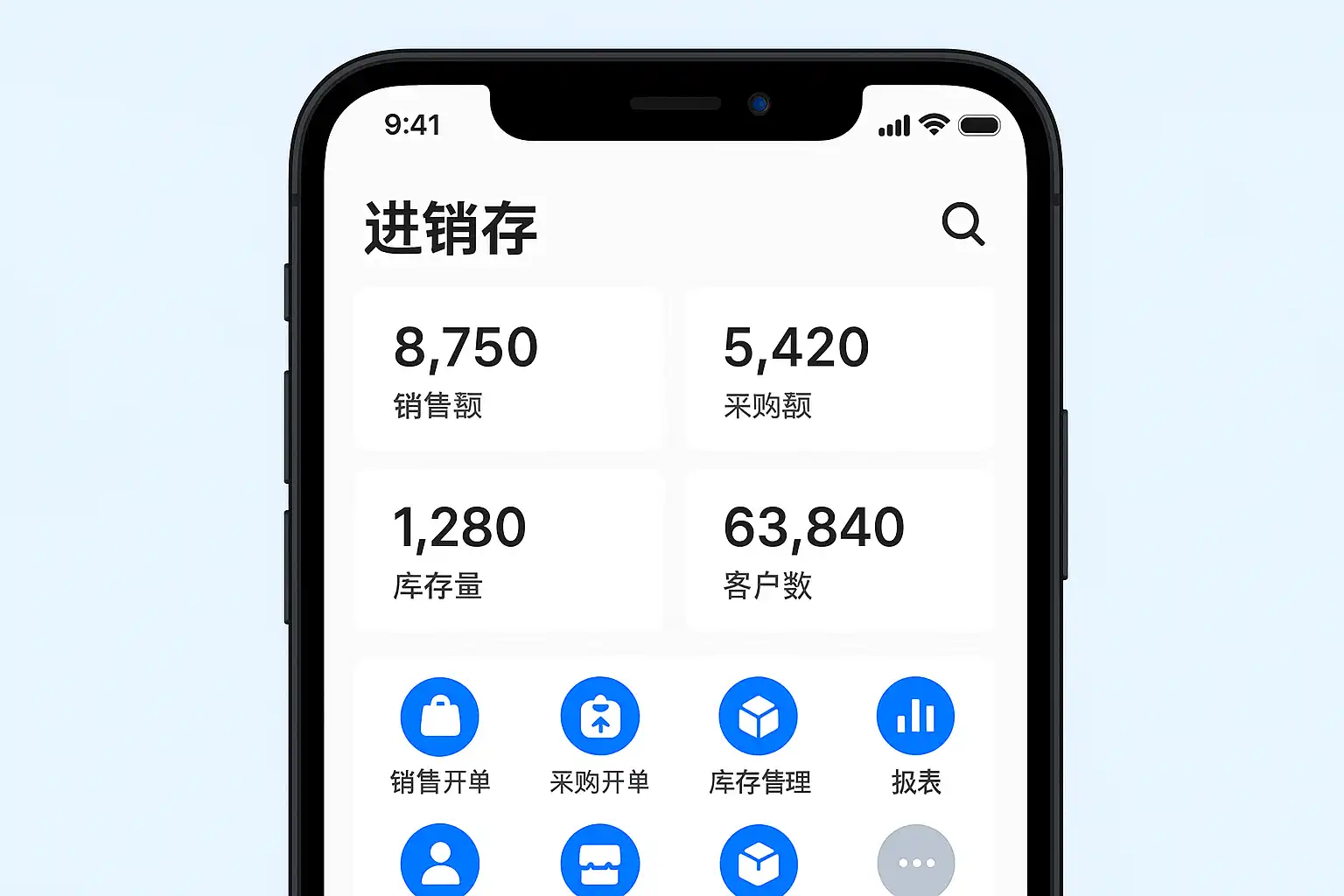Start a purchase order via 采购开单
The height and width of the screenshot is (896, 1344).
click(x=599, y=717)
